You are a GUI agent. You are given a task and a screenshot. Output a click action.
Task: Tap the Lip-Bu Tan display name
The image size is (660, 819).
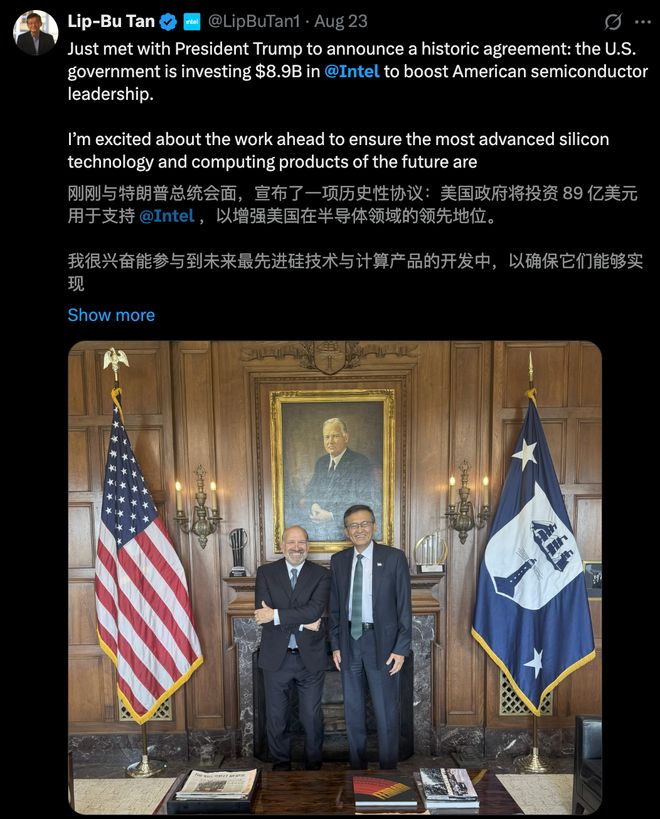tap(112, 20)
